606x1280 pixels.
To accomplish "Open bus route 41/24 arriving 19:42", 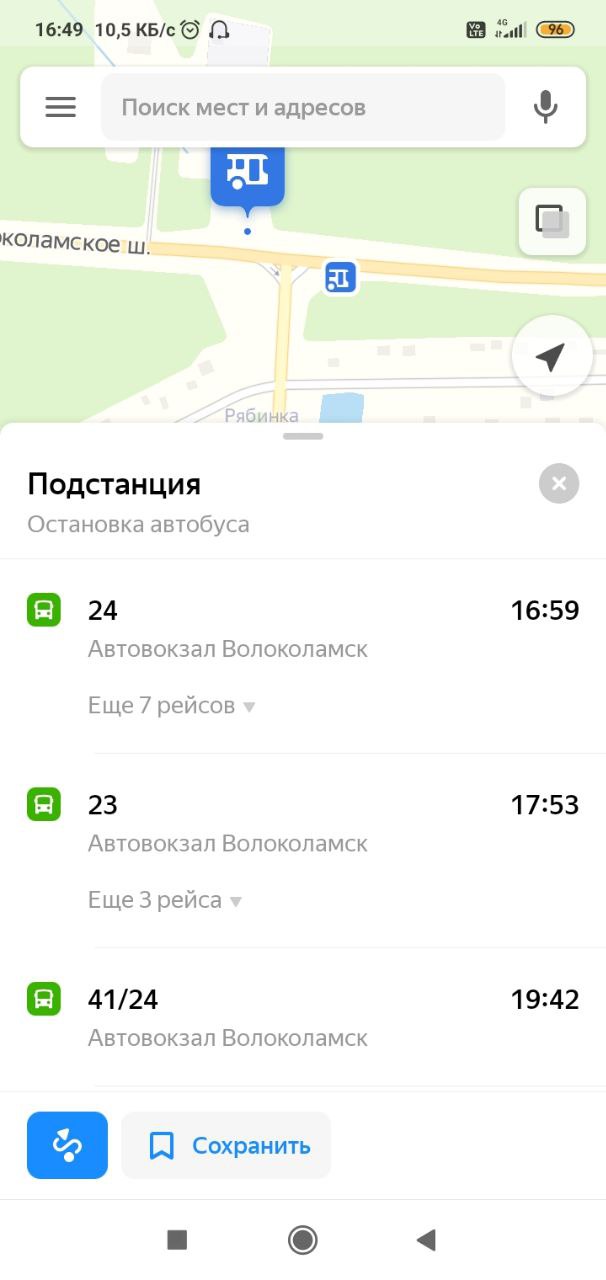I will [x=303, y=1018].
